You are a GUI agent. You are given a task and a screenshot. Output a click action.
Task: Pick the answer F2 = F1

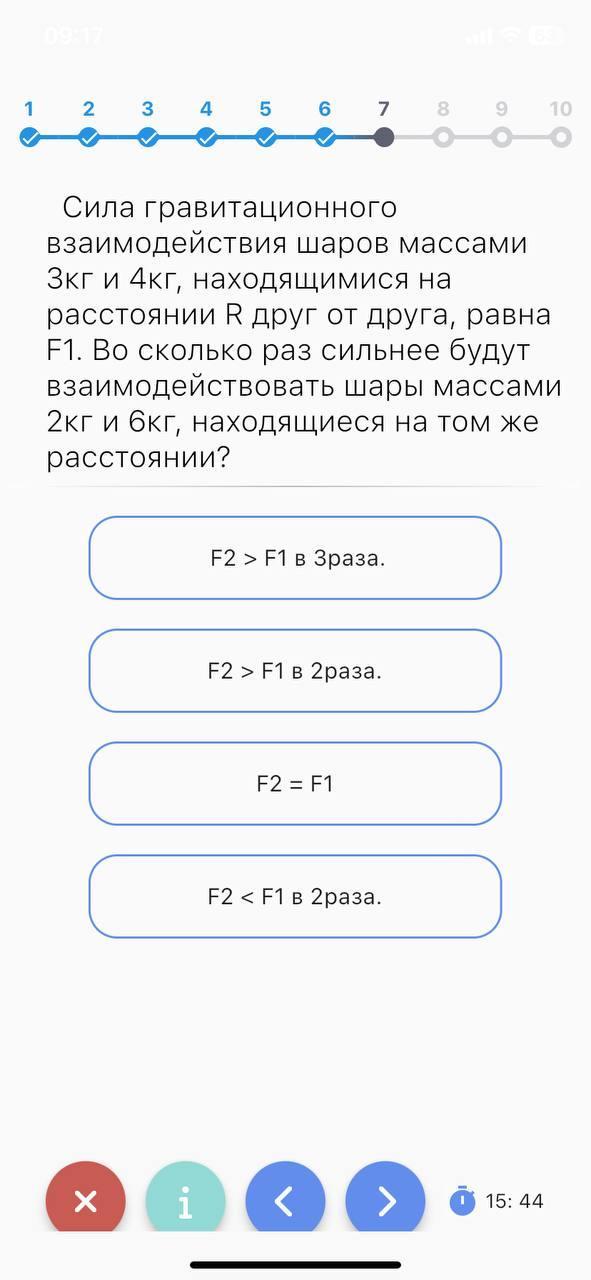tap(295, 784)
